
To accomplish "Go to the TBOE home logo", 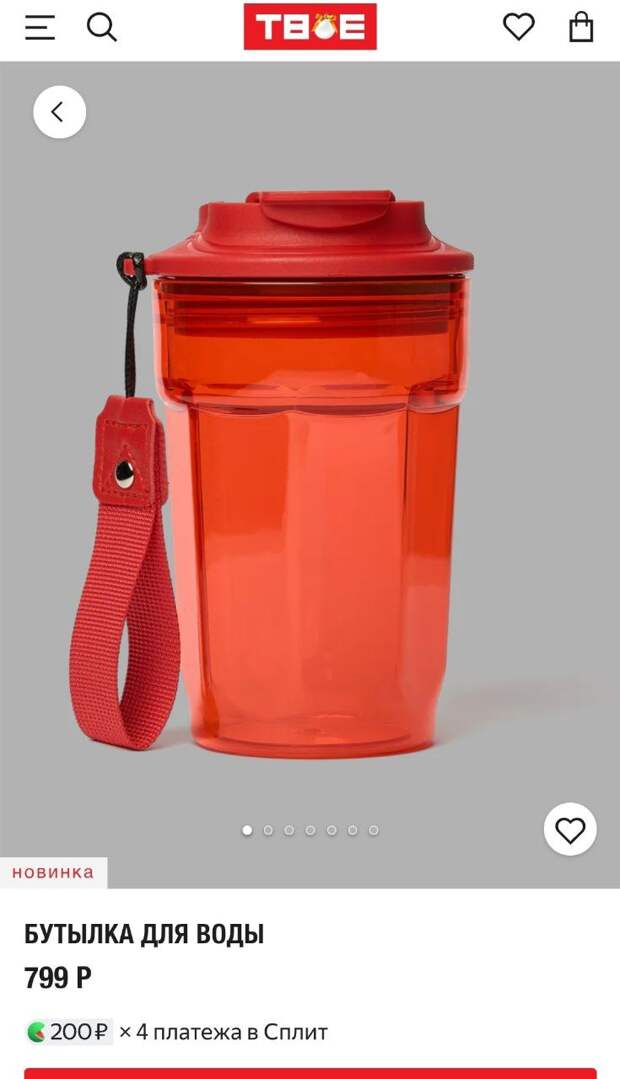I will point(310,27).
